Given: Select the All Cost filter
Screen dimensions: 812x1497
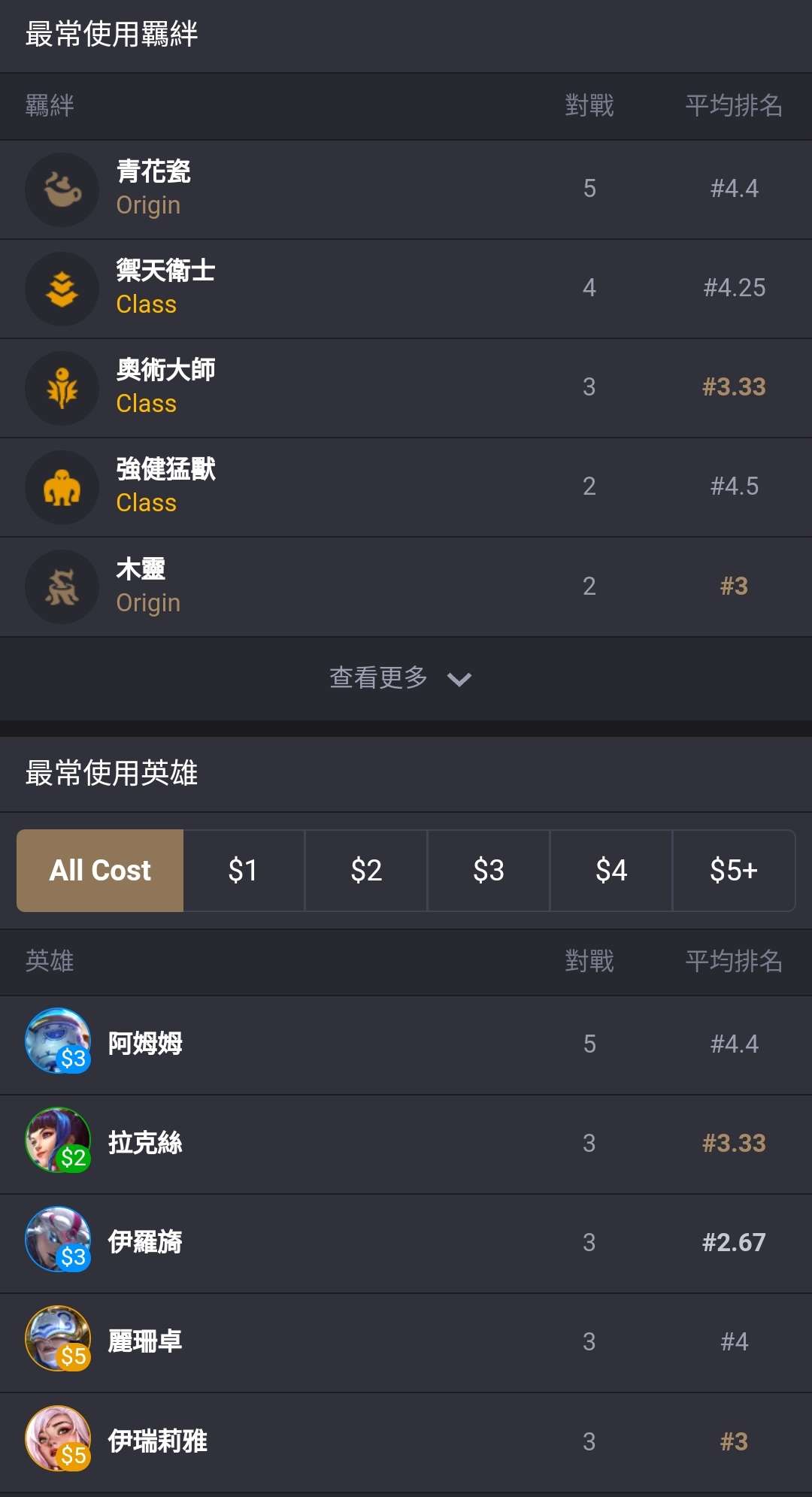Looking at the screenshot, I should click(100, 871).
